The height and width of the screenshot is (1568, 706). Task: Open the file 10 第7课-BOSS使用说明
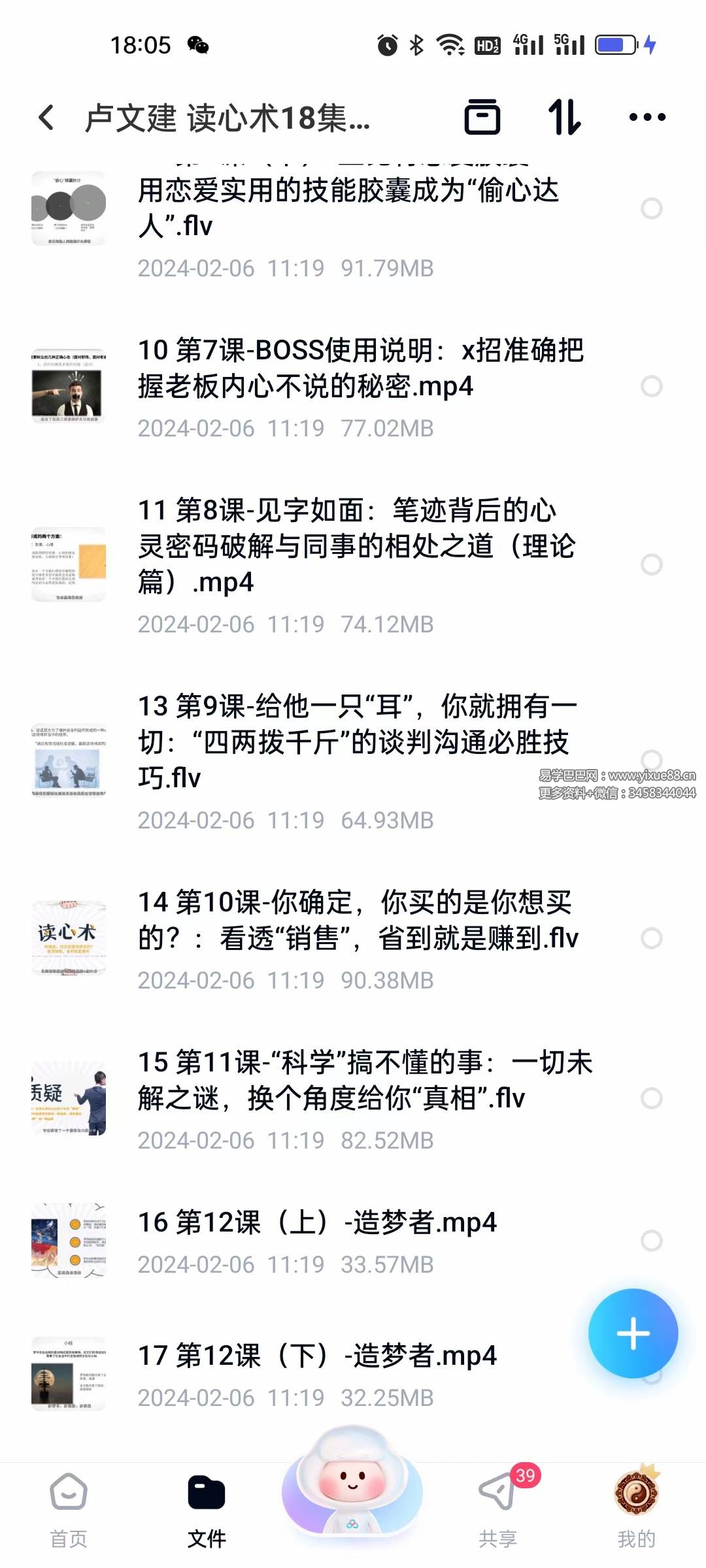pos(360,368)
